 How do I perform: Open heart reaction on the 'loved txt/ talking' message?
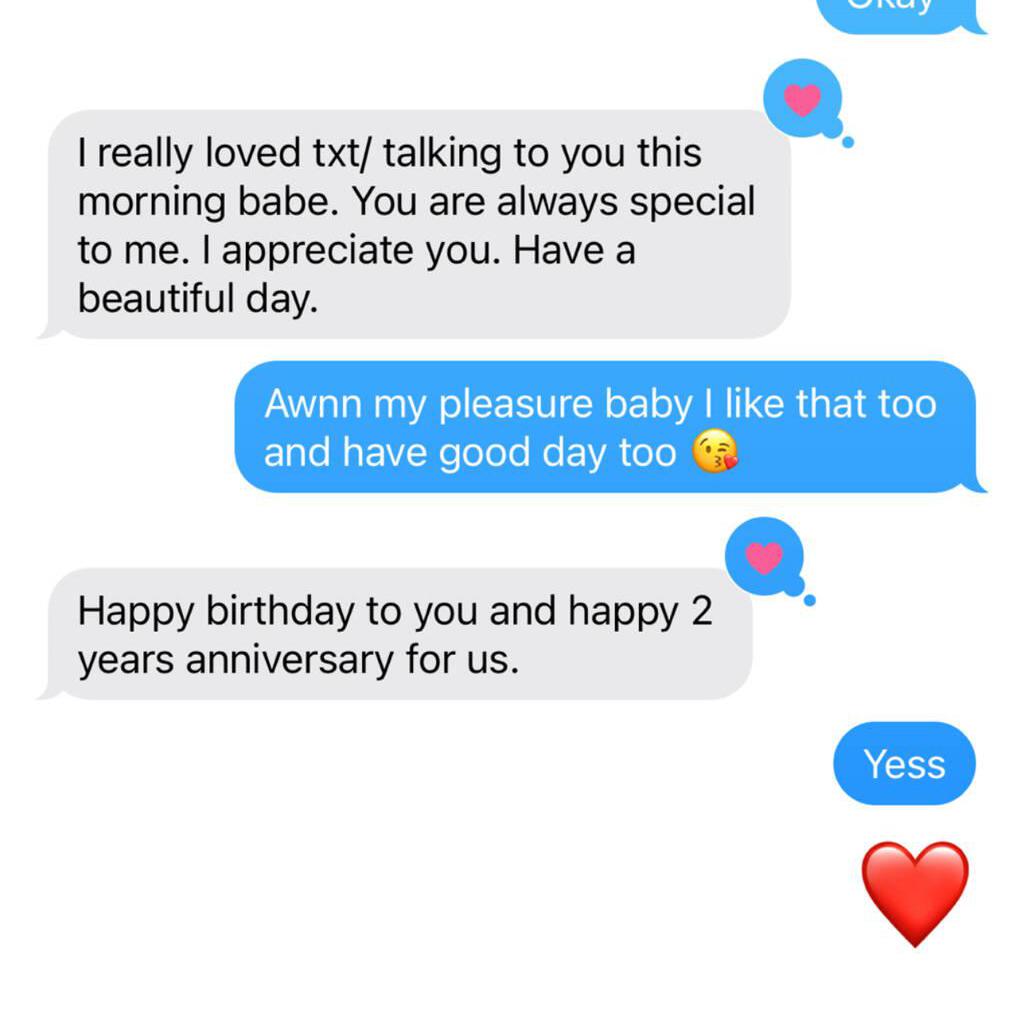[x=802, y=99]
